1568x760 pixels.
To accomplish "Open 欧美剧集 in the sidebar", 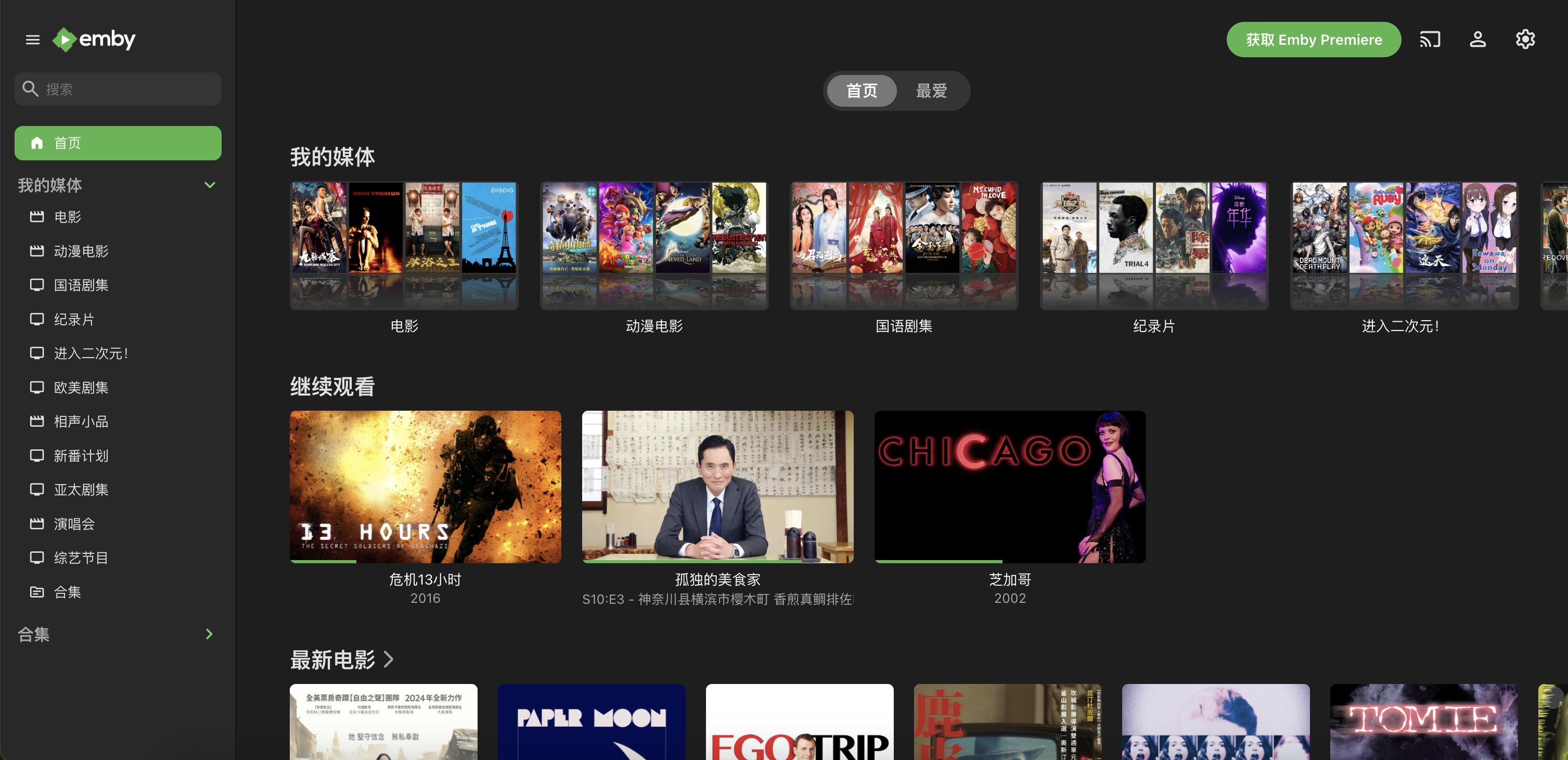I will (x=81, y=387).
